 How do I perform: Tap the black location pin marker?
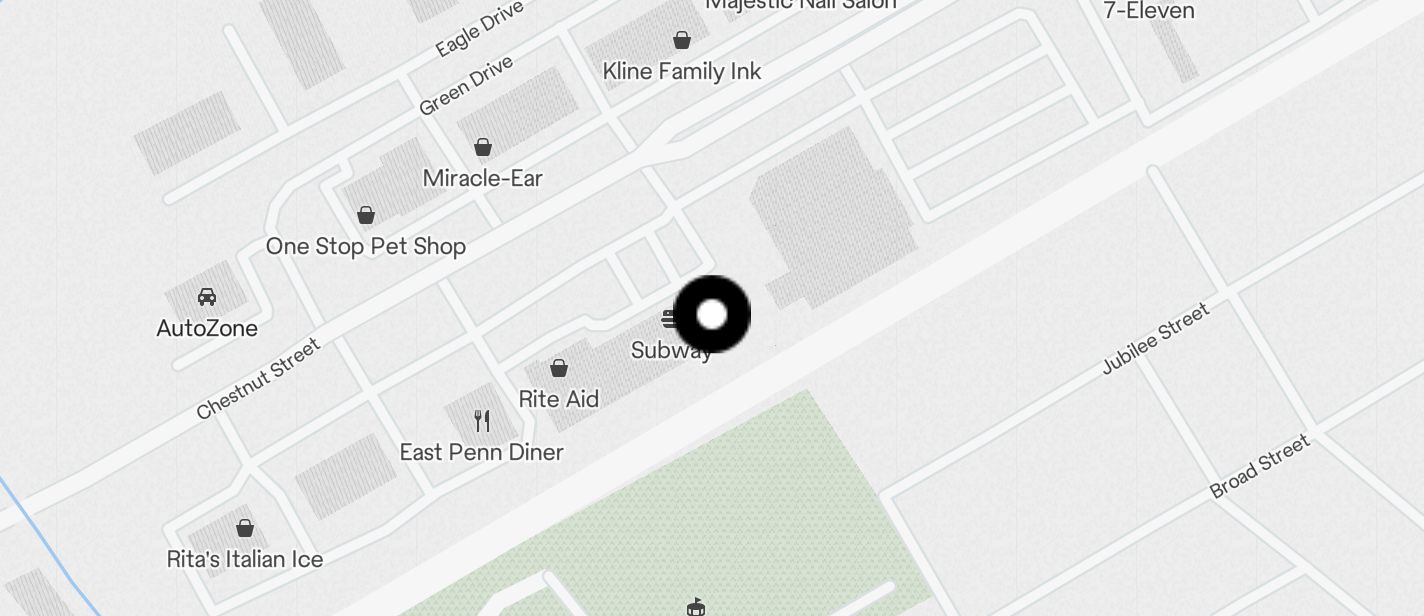(x=712, y=315)
